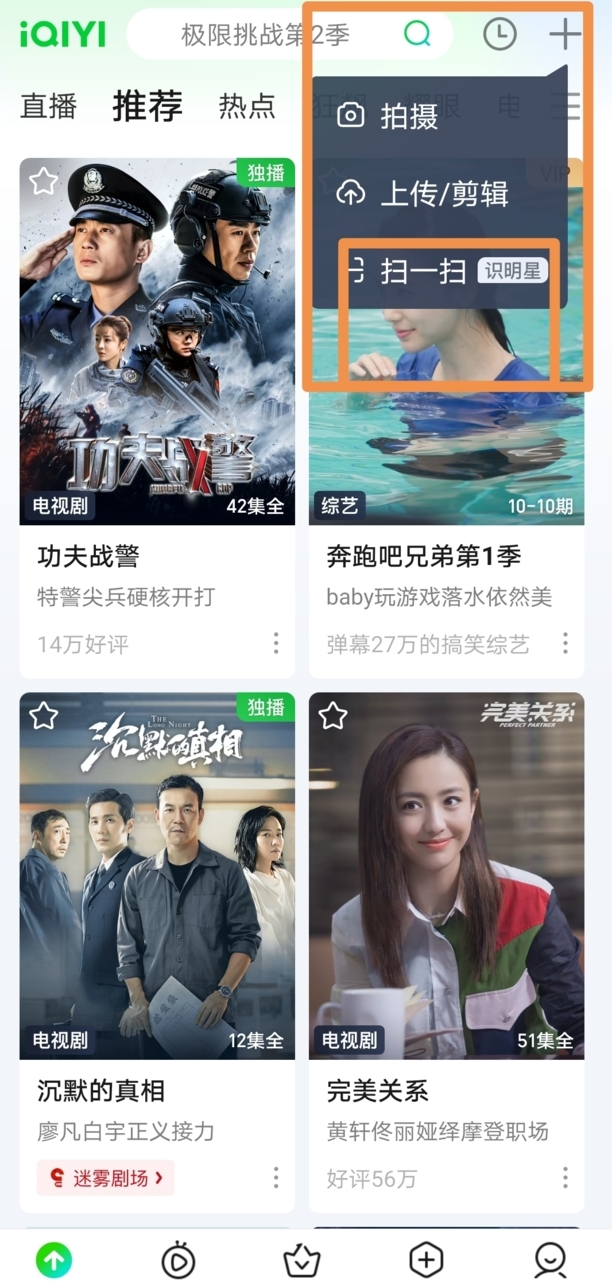Open more options for 功夫战警

point(276,642)
